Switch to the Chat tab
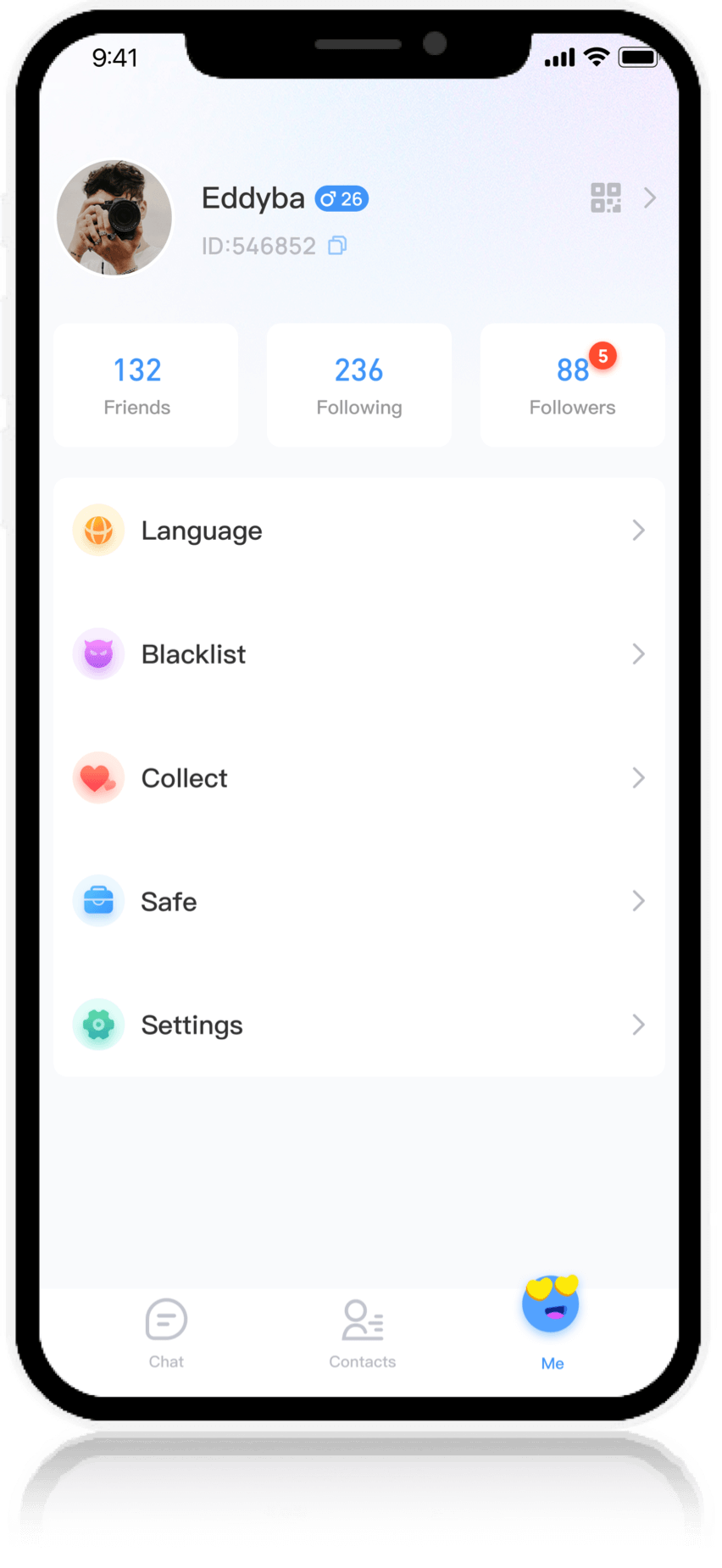The height and width of the screenshot is (1568, 722). pos(166,1332)
